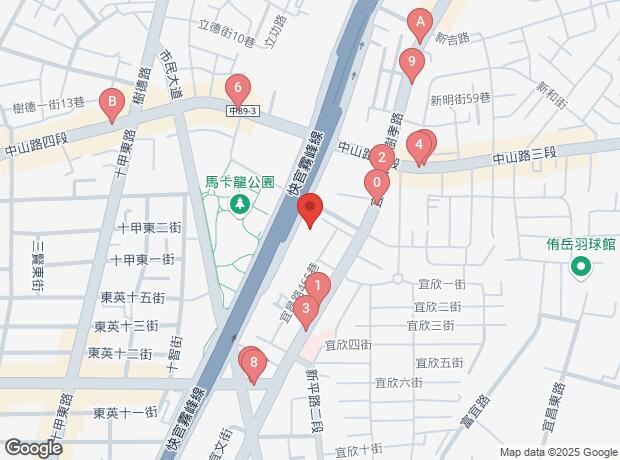Tap marker number 9
This screenshot has height=460, width=620.
pos(409,62)
